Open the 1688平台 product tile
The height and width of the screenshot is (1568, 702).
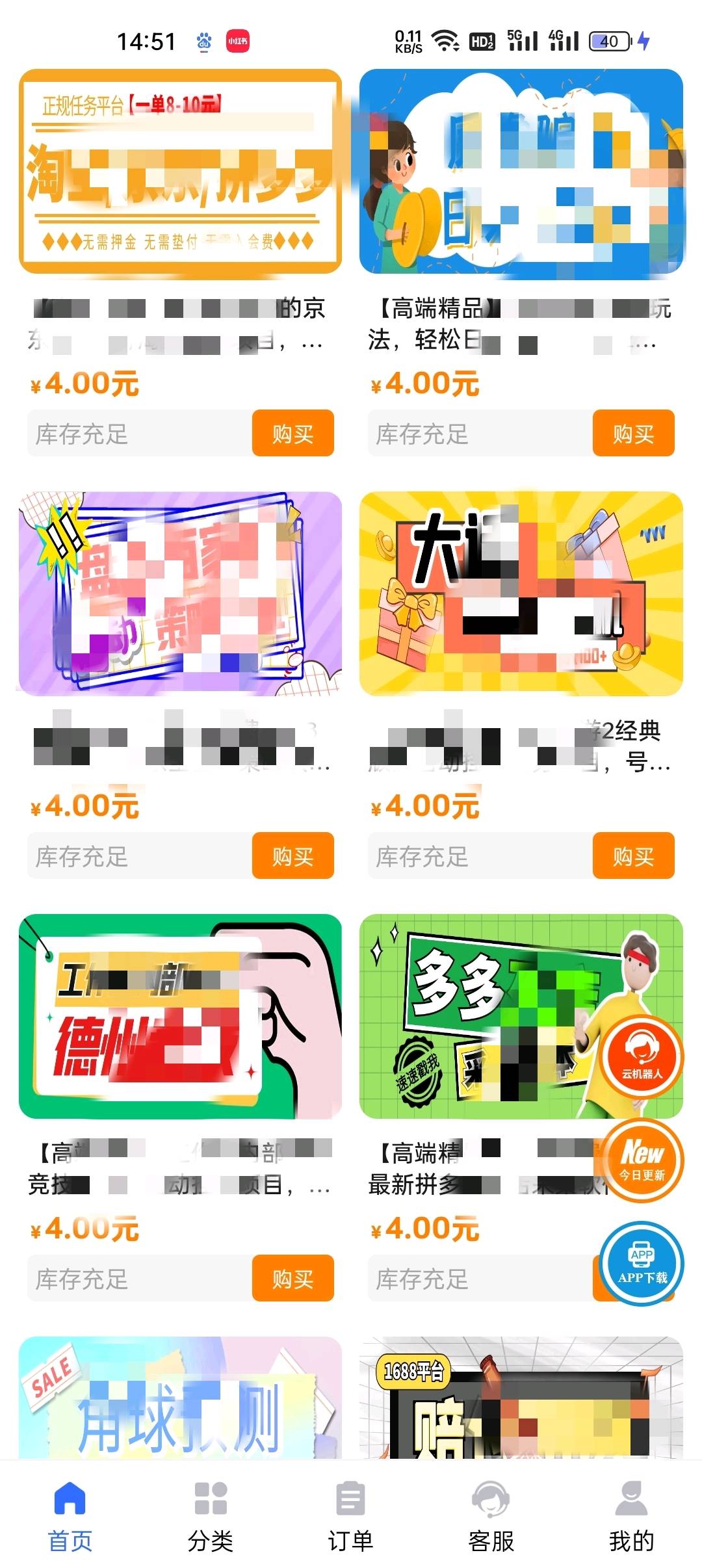click(x=521, y=1398)
